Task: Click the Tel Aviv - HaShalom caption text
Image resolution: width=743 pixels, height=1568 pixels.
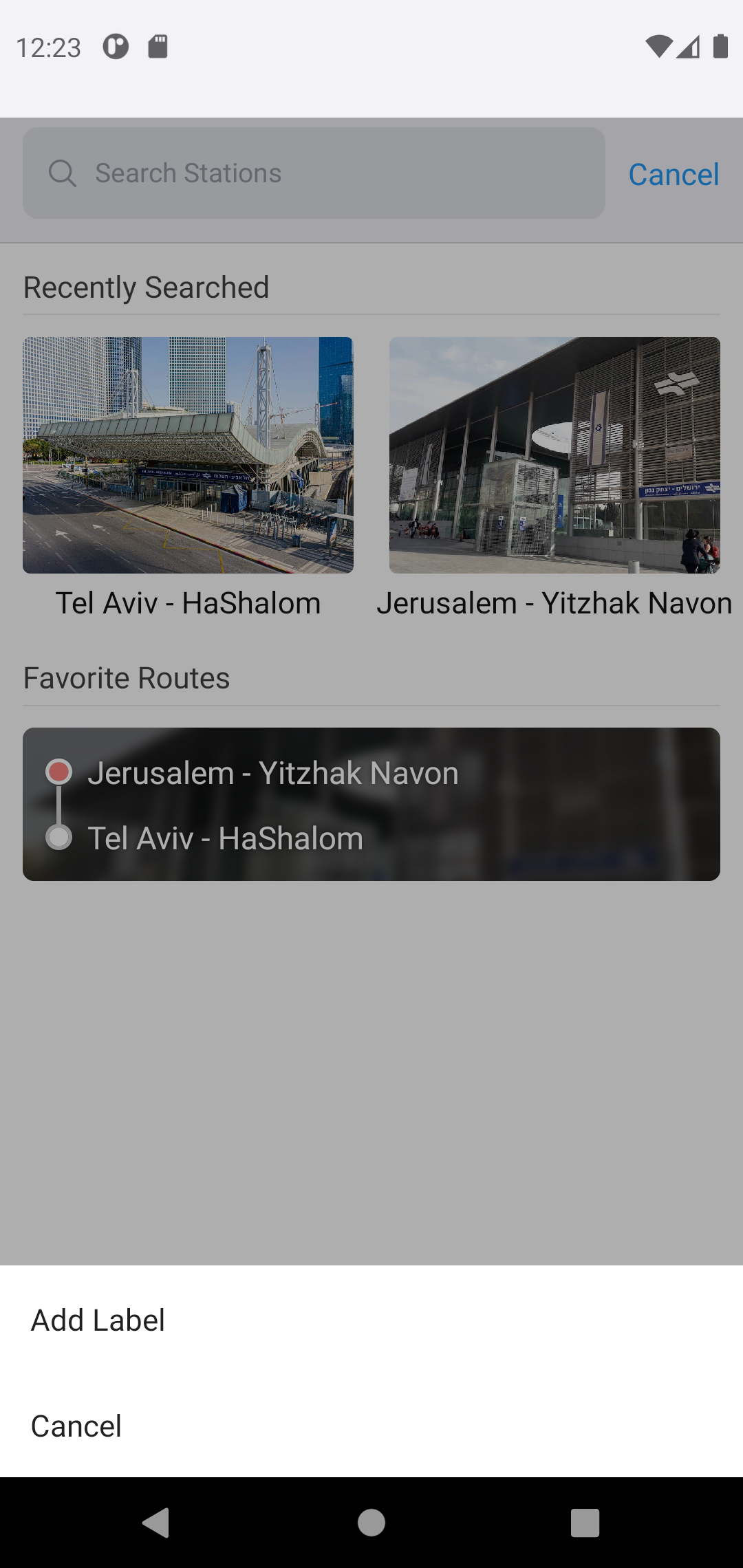Action: [x=188, y=602]
